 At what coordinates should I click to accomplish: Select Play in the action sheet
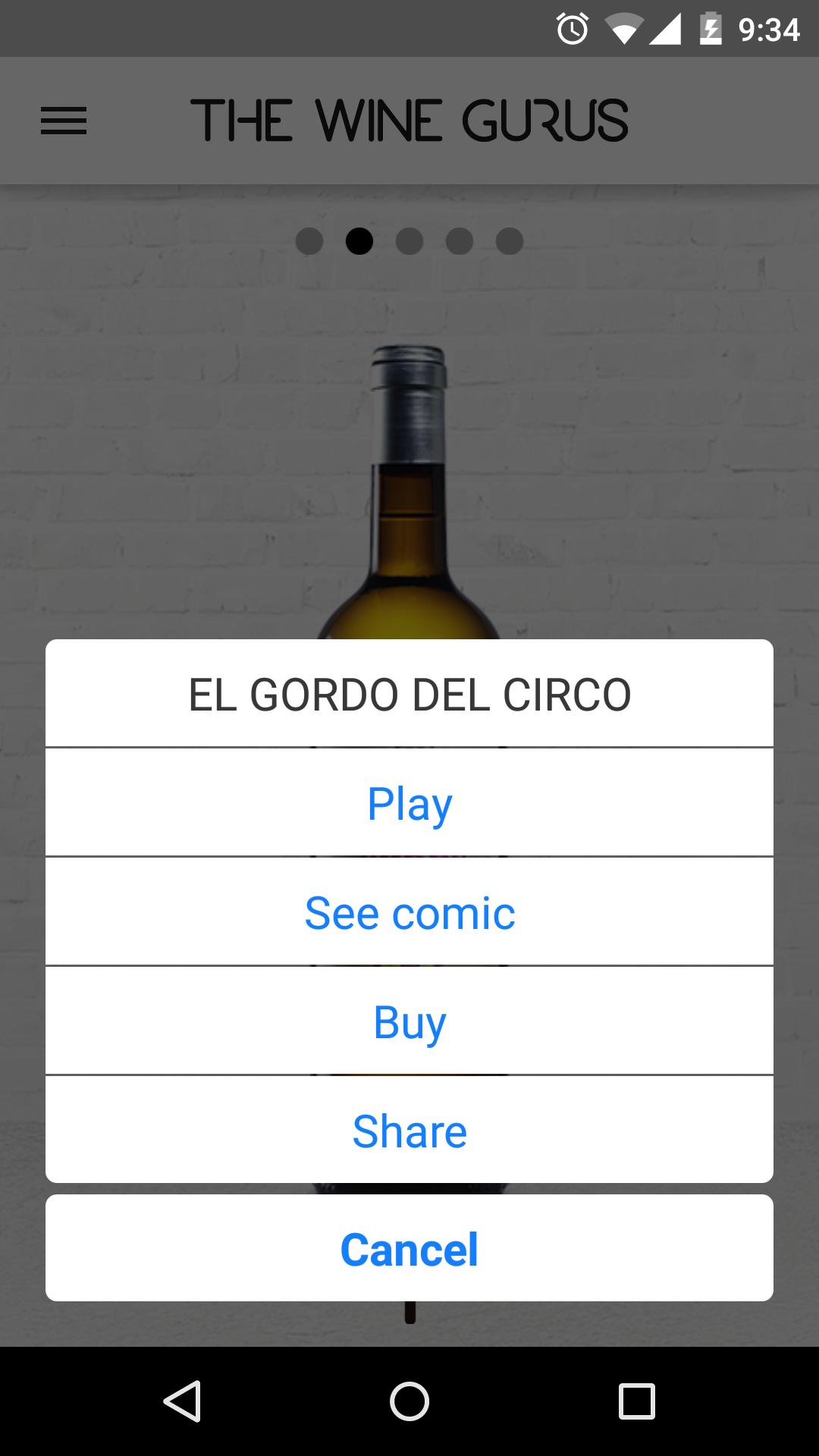[x=409, y=803]
